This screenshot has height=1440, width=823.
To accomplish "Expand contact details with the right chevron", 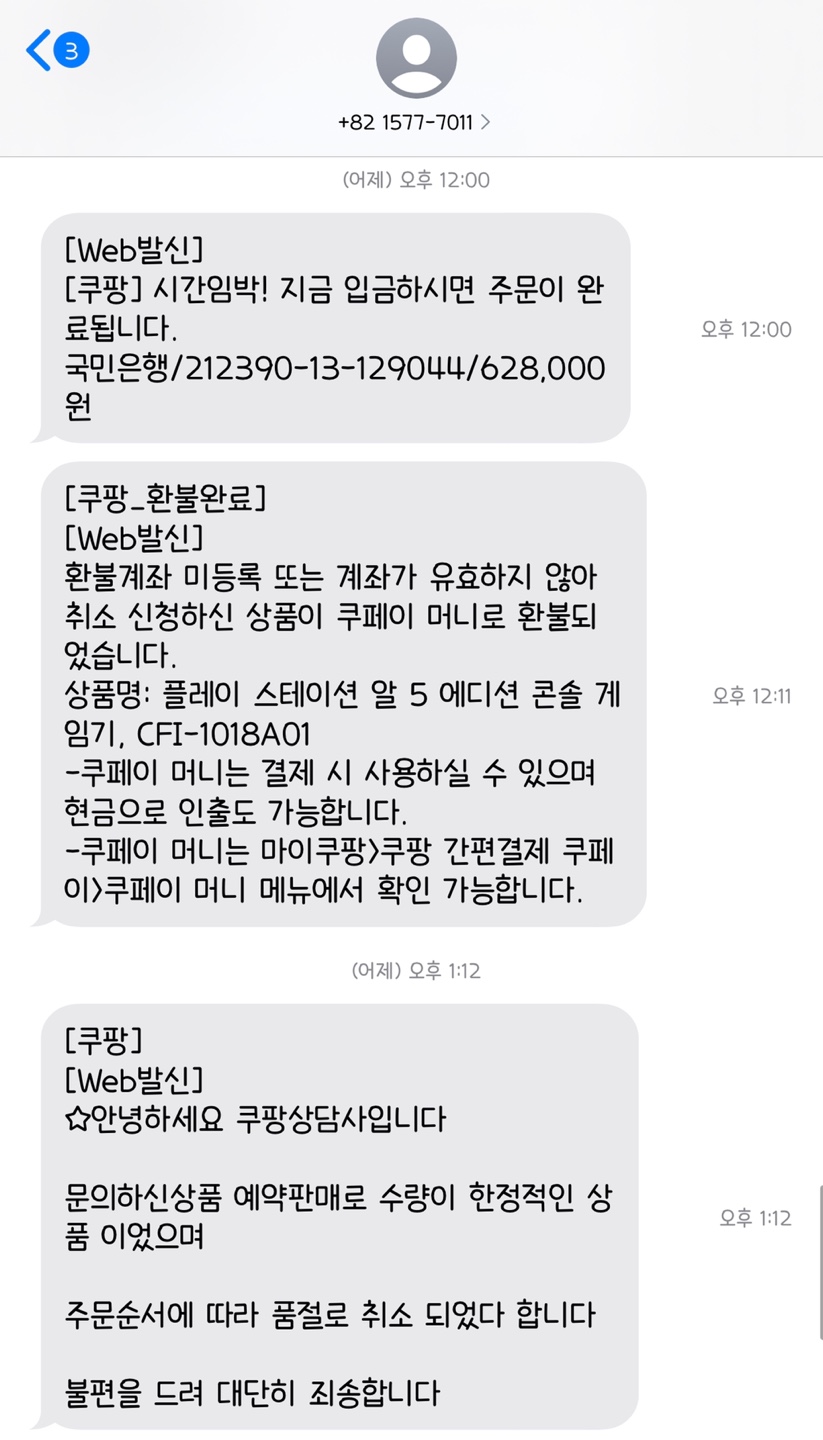I will click(x=486, y=122).
